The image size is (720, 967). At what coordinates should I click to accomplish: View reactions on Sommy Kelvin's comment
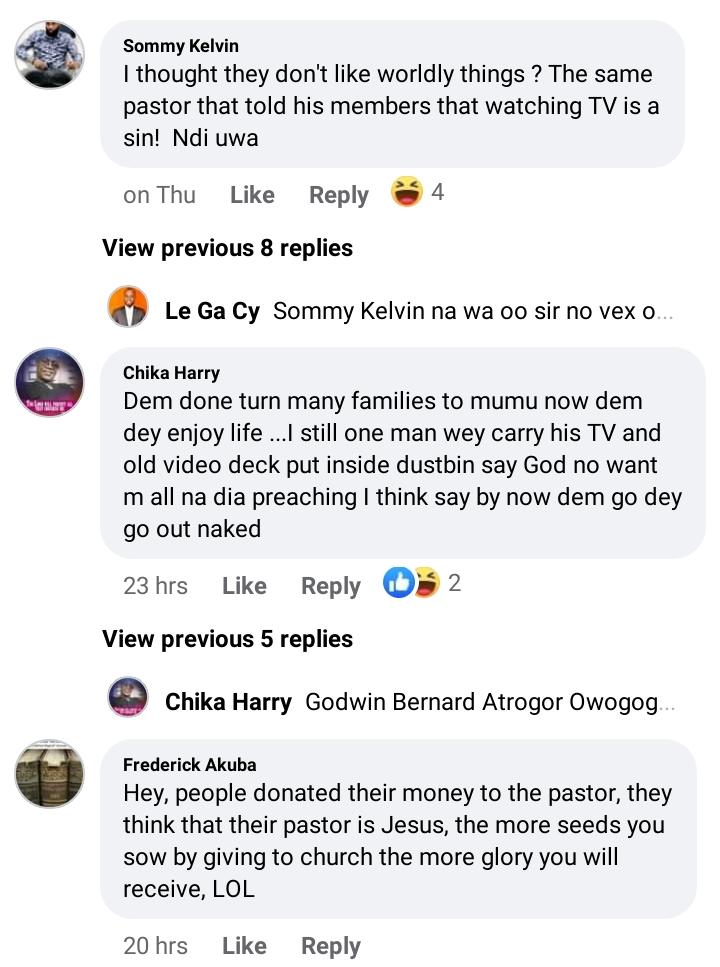click(418, 192)
